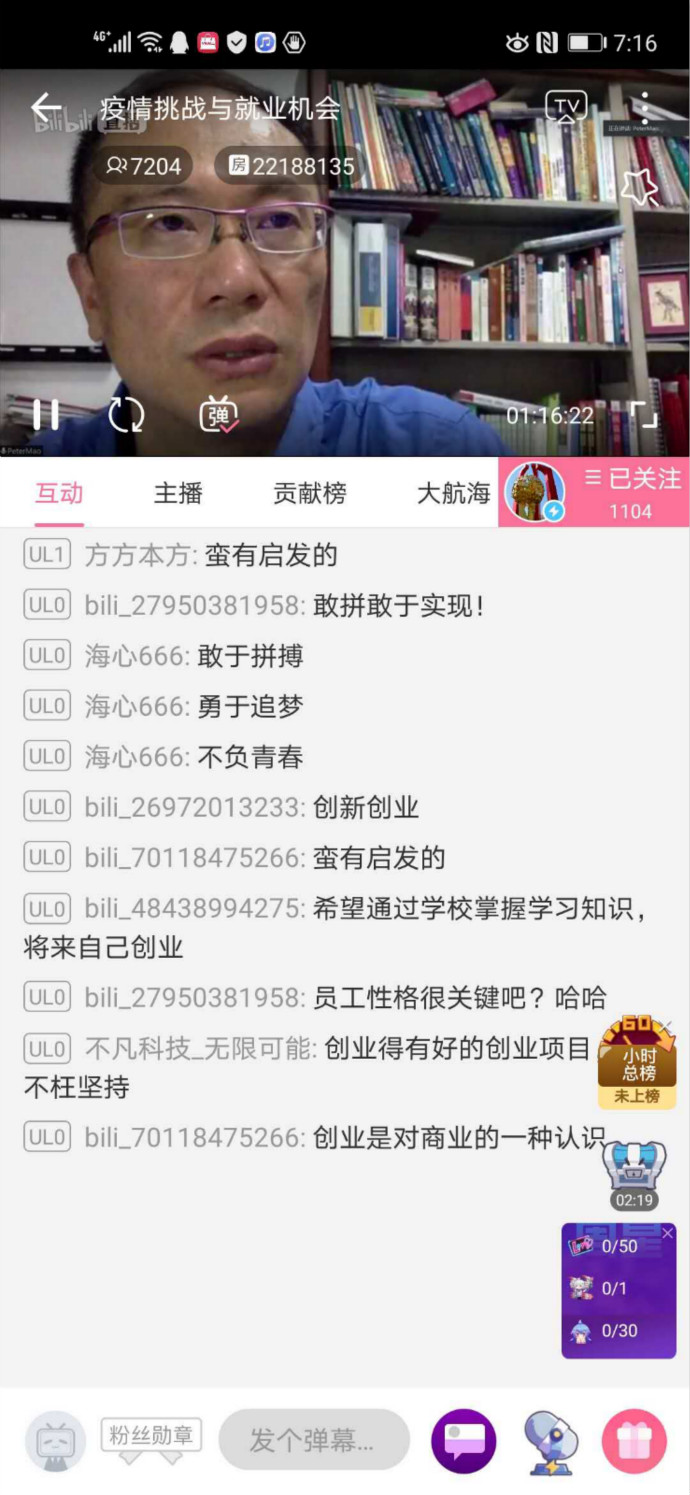Enter fullscreen video mode
Viewport: 690px width, 1495px height.
pos(643,414)
